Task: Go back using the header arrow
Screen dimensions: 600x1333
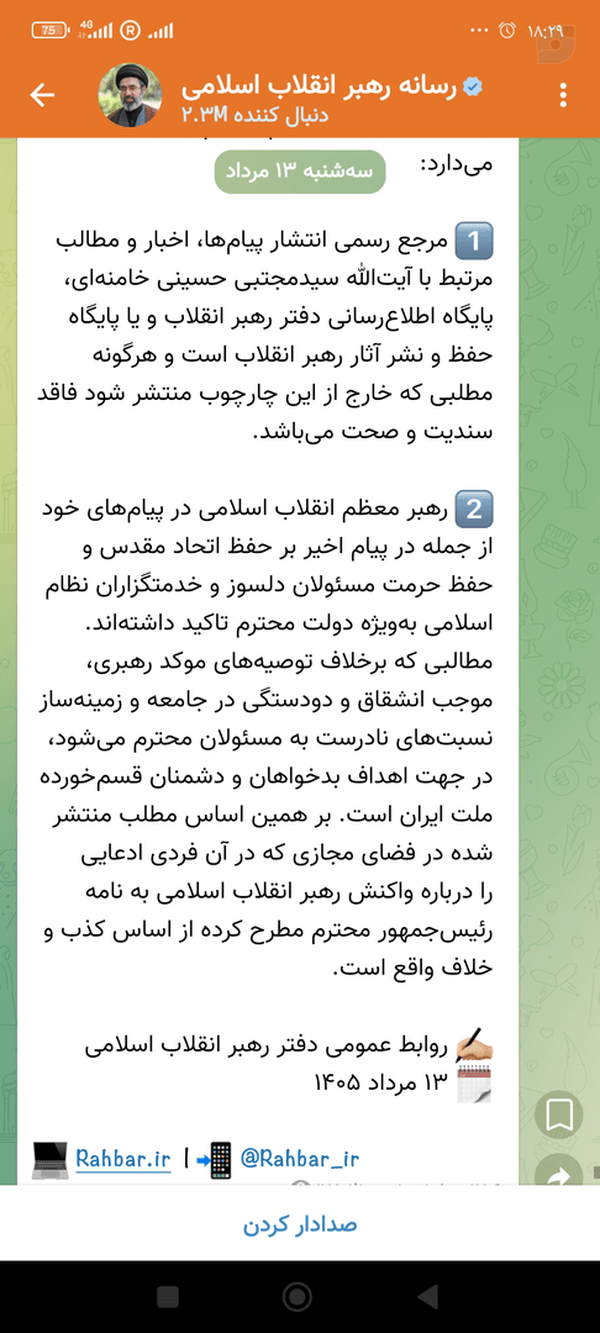Action: (41, 95)
